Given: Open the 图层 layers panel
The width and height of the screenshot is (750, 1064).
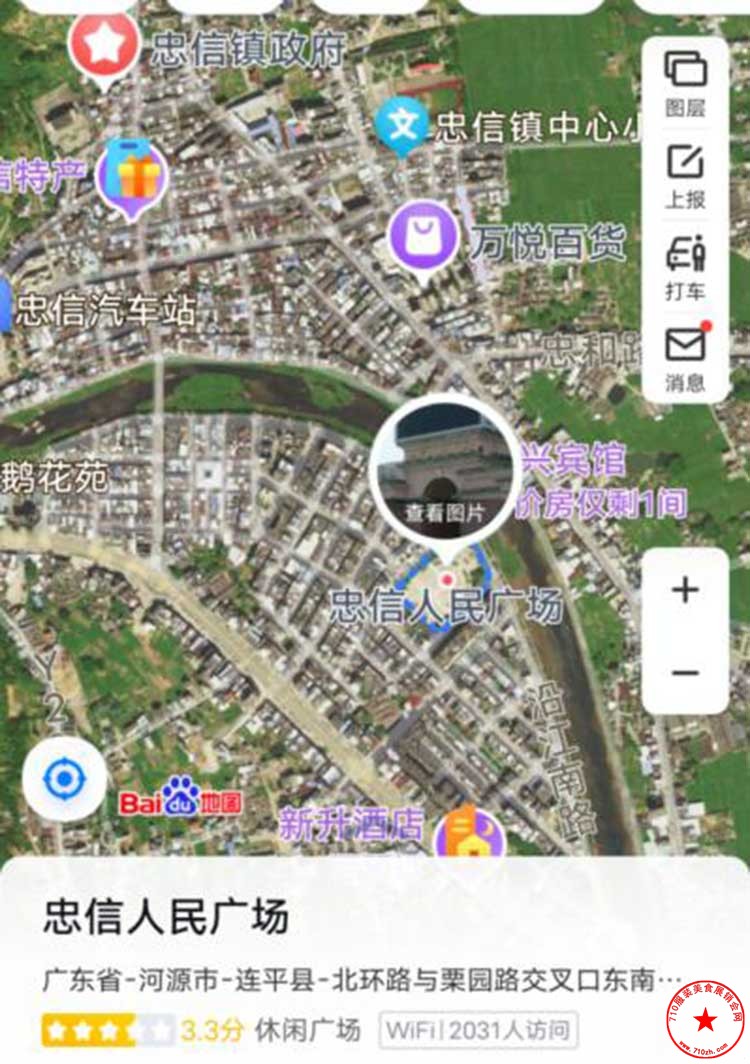Looking at the screenshot, I should tap(686, 83).
